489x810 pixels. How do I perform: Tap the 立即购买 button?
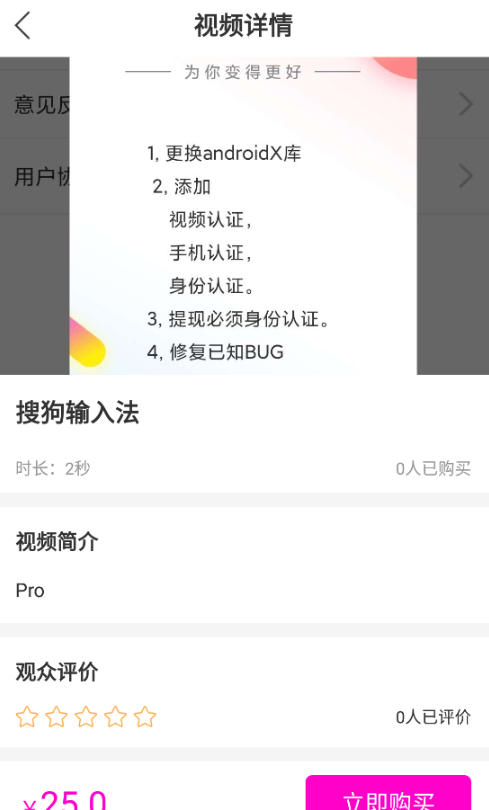[388, 792]
